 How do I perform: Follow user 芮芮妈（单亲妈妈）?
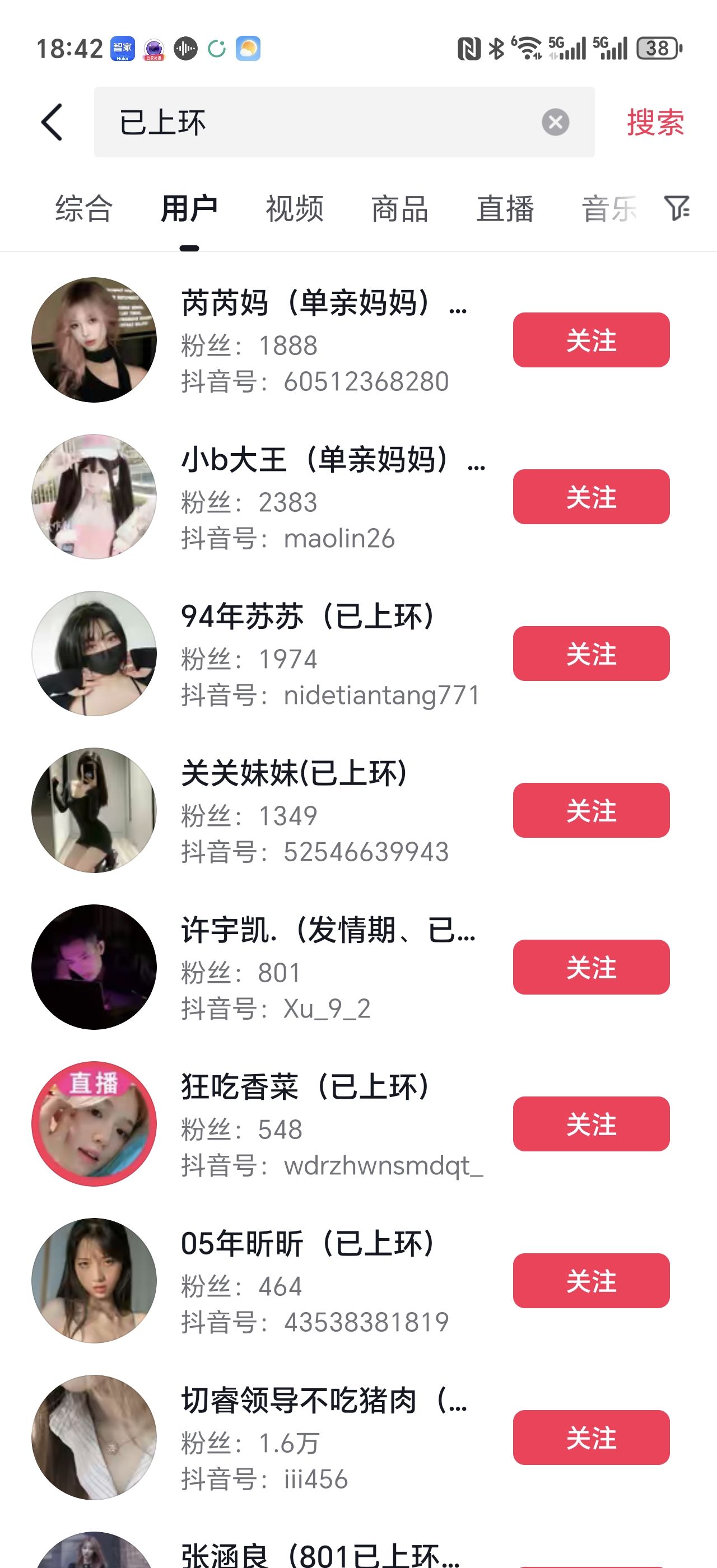pos(590,340)
